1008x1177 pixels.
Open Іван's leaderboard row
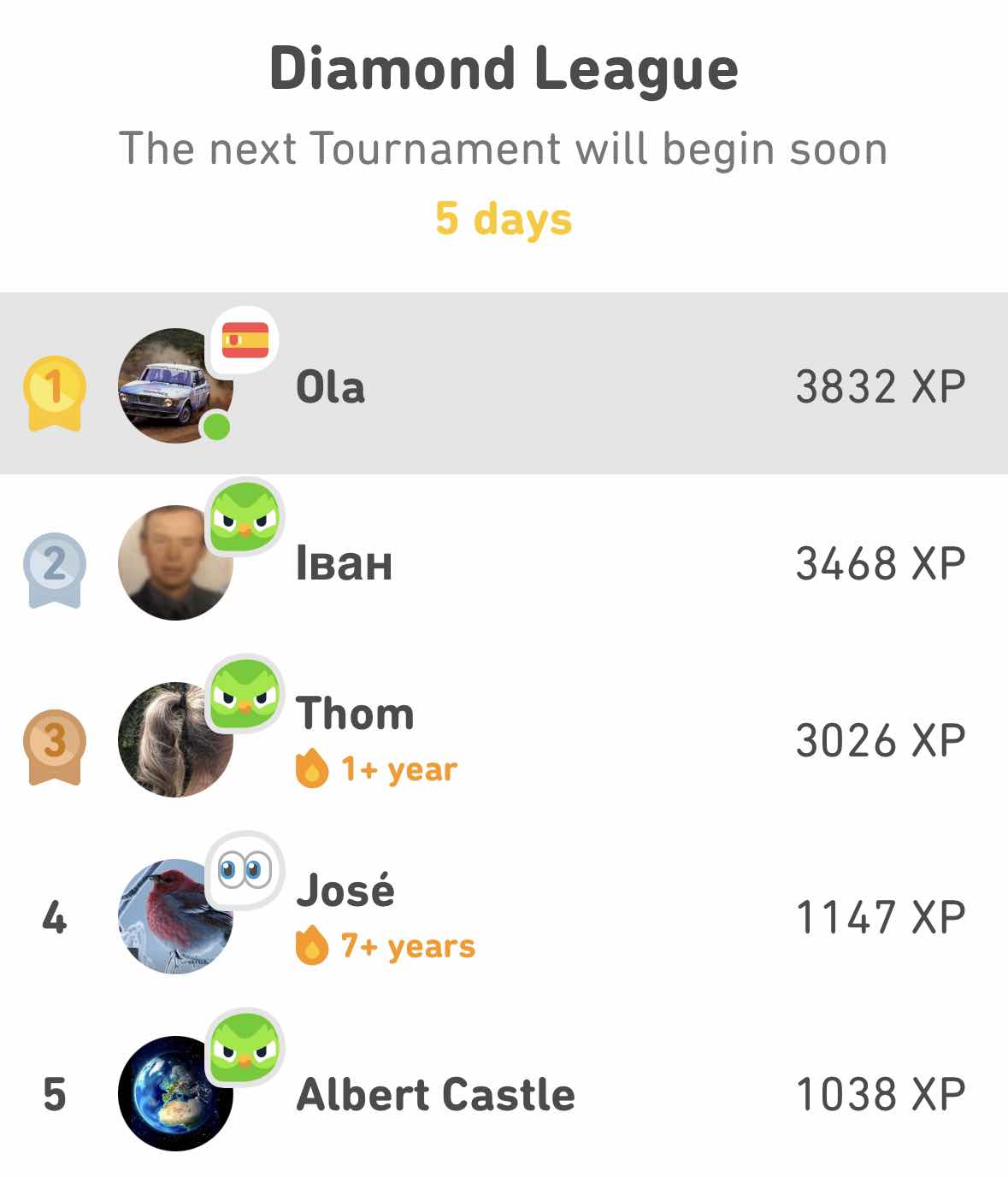[x=504, y=563]
